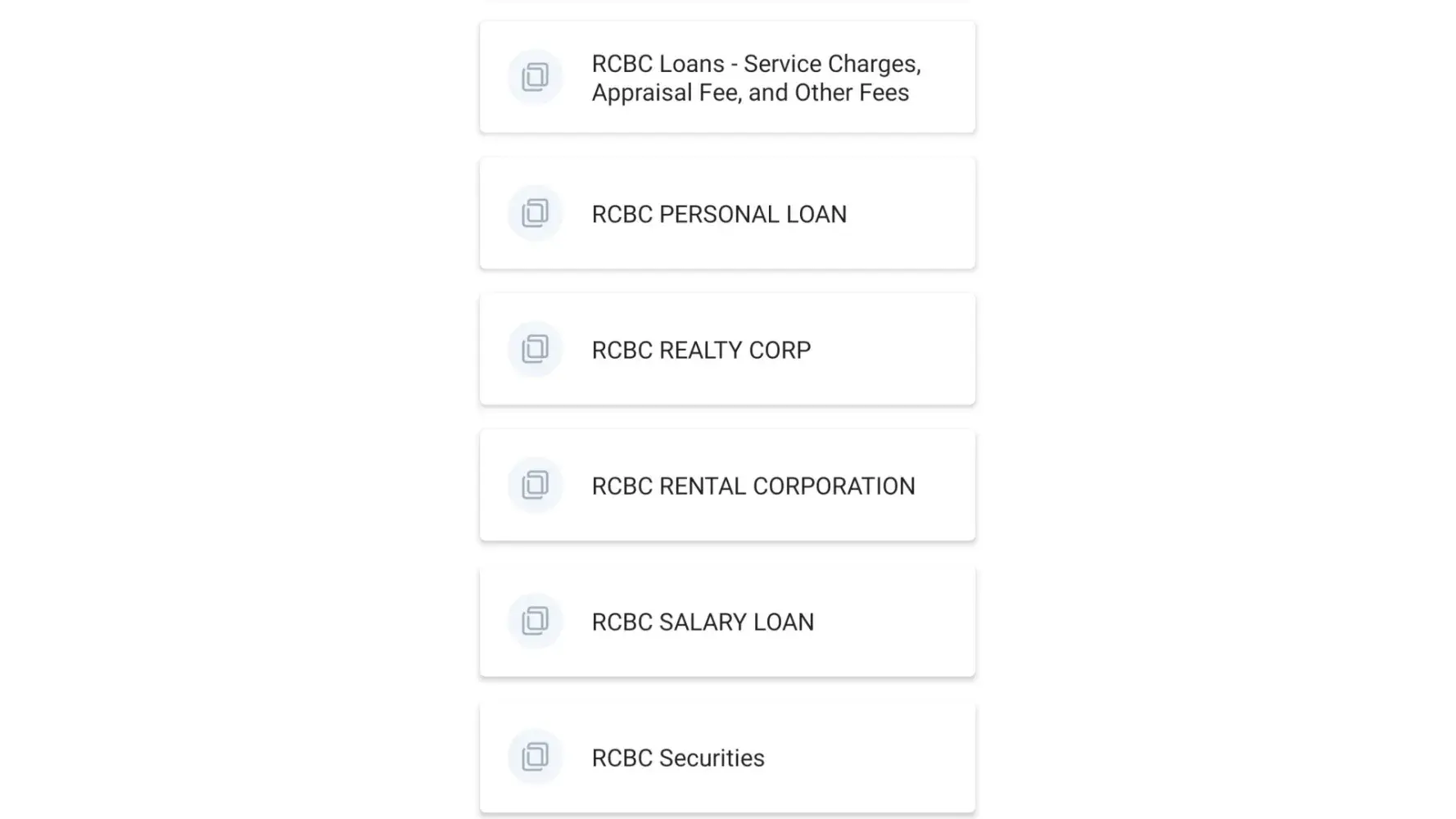Image resolution: width=1456 pixels, height=819 pixels.
Task: Tap RCBC RENTAL CORPORATION entry
Action: coord(727,486)
